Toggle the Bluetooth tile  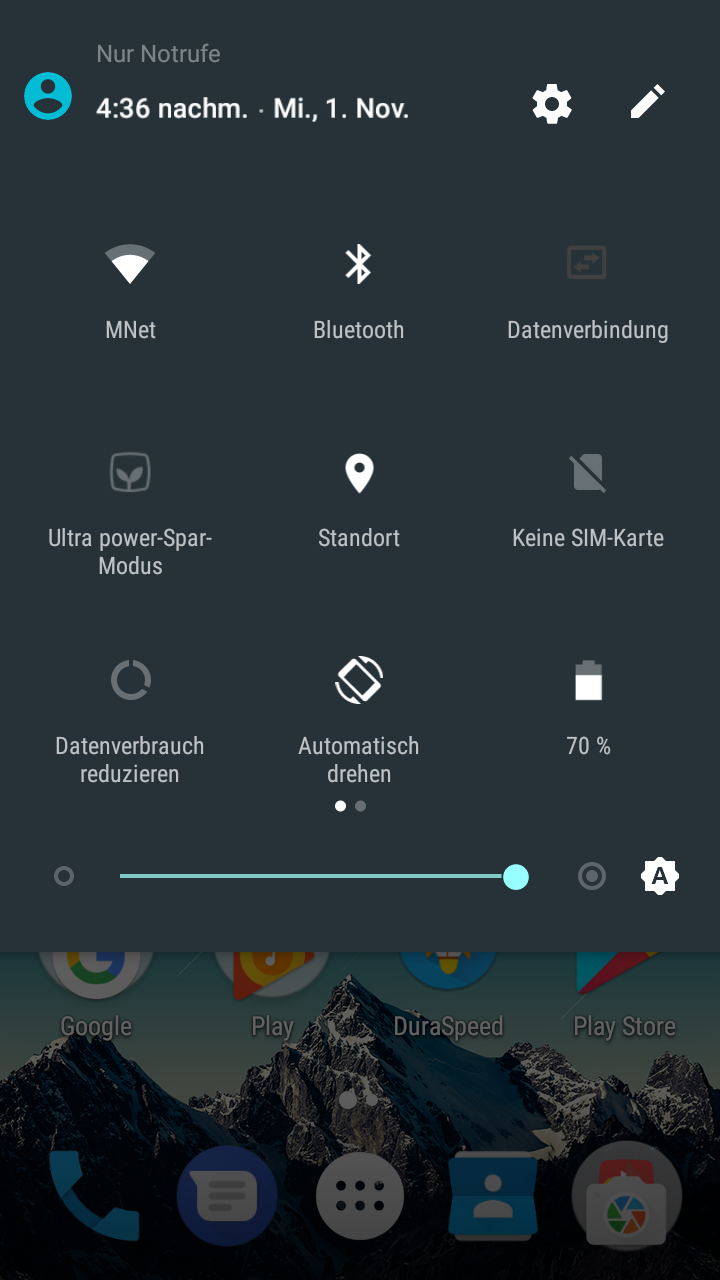pyautogui.click(x=359, y=287)
